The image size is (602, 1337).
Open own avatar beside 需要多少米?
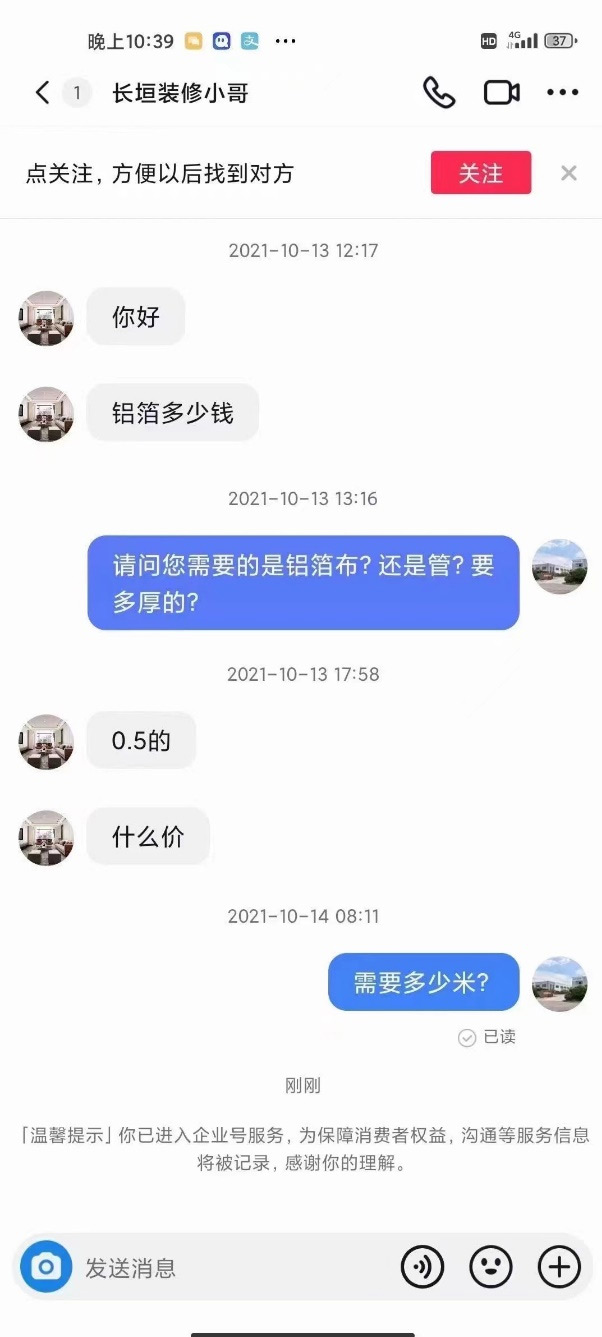click(559, 983)
